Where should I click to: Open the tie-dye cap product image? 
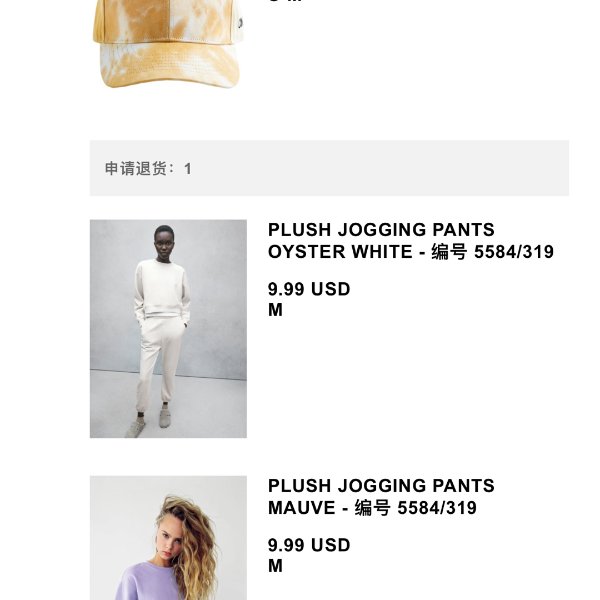click(x=167, y=45)
